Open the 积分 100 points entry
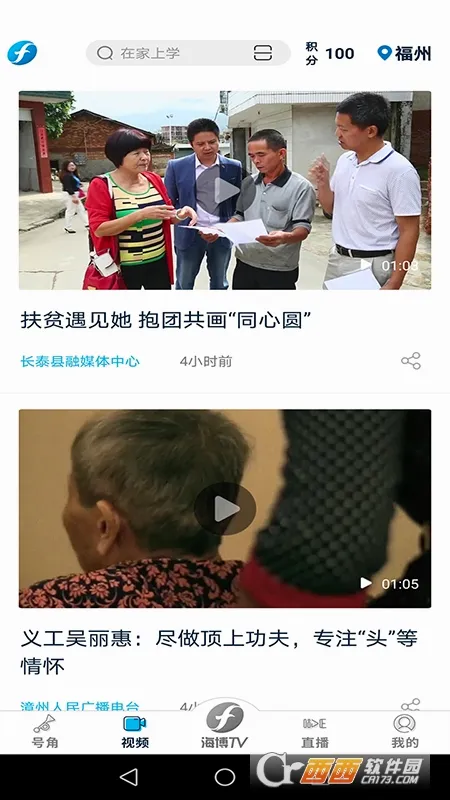Image resolution: width=450 pixels, height=800 pixels. coord(330,53)
